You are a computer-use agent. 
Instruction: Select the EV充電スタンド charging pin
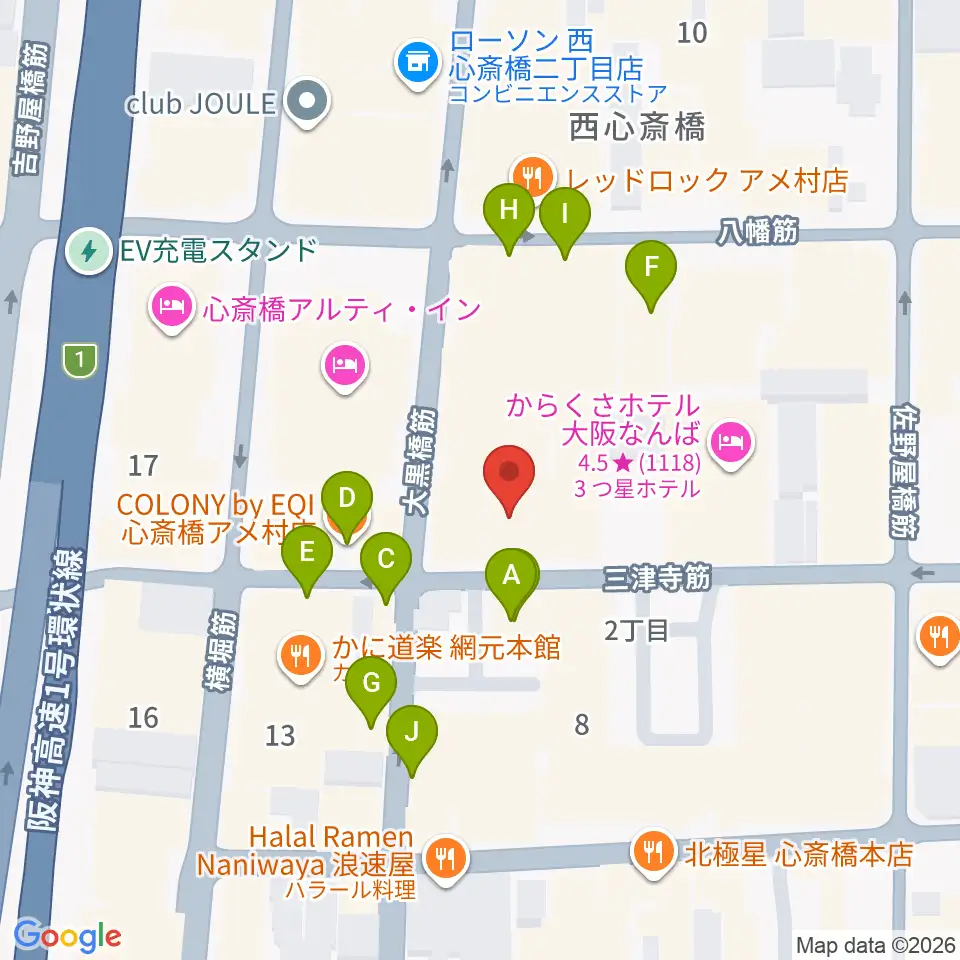click(x=90, y=250)
